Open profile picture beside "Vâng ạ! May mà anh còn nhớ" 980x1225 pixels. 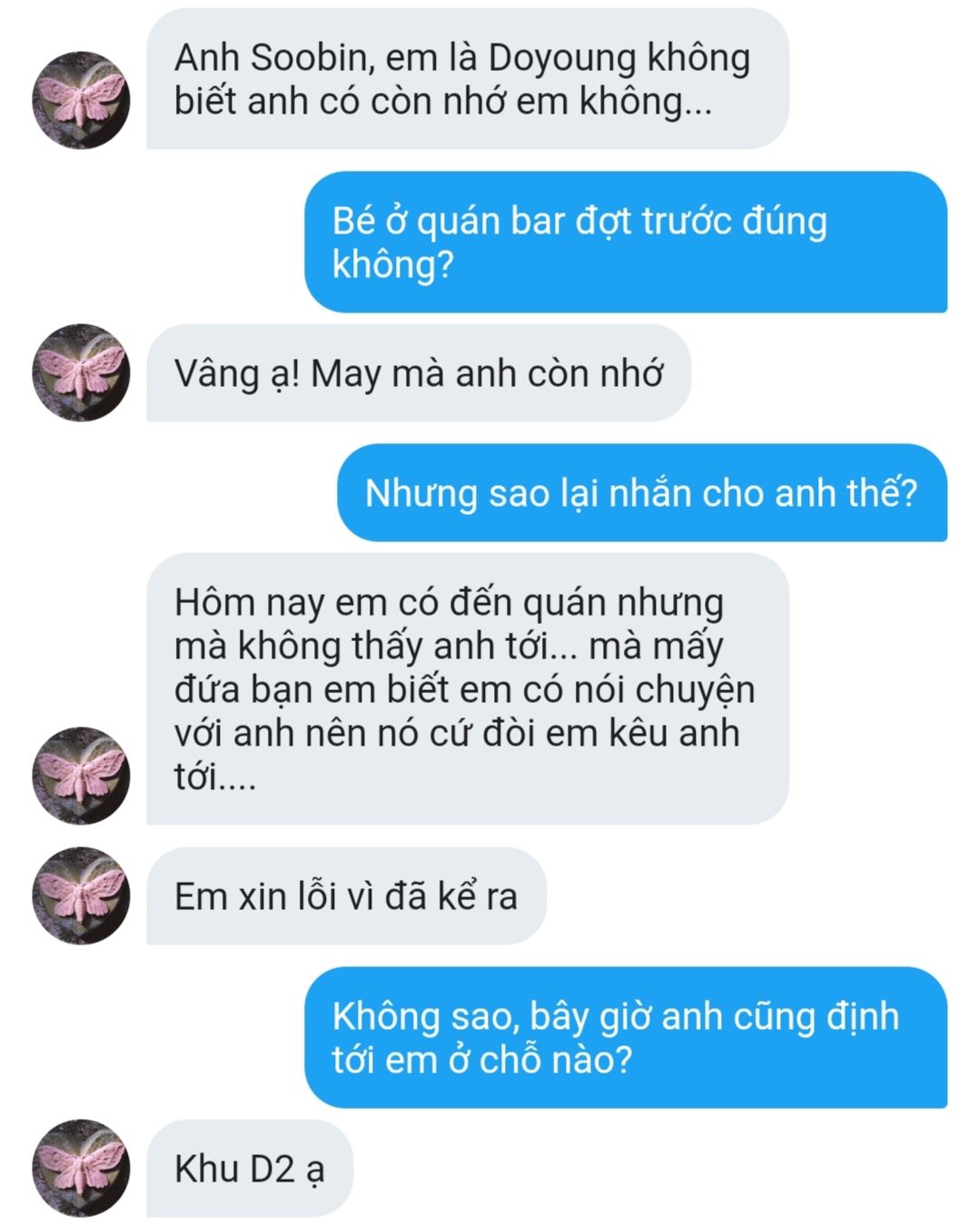coord(81,372)
